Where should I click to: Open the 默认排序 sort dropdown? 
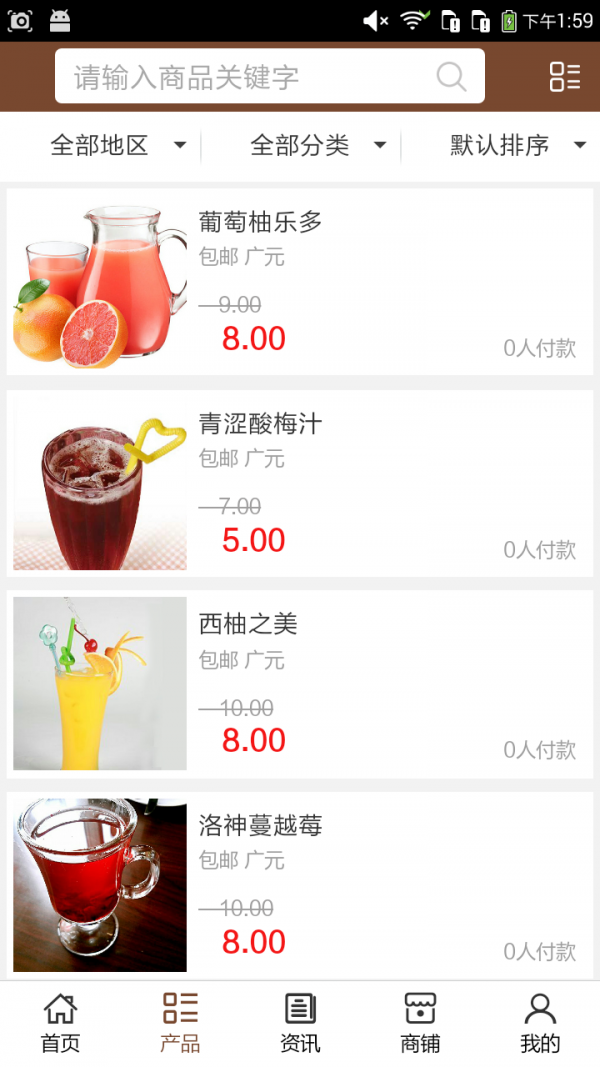click(x=517, y=145)
